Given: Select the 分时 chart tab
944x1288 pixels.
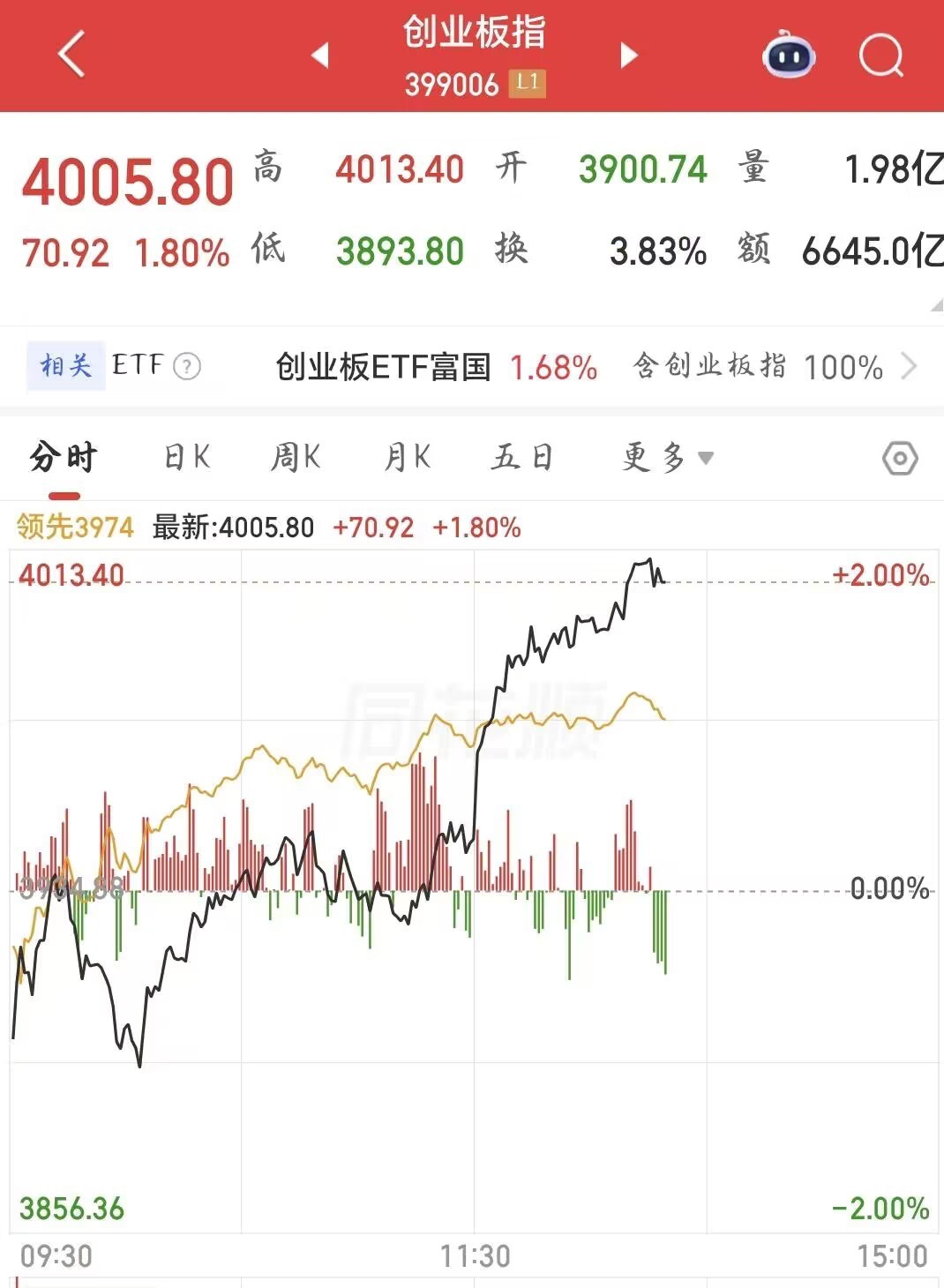Looking at the screenshot, I should point(64,458).
